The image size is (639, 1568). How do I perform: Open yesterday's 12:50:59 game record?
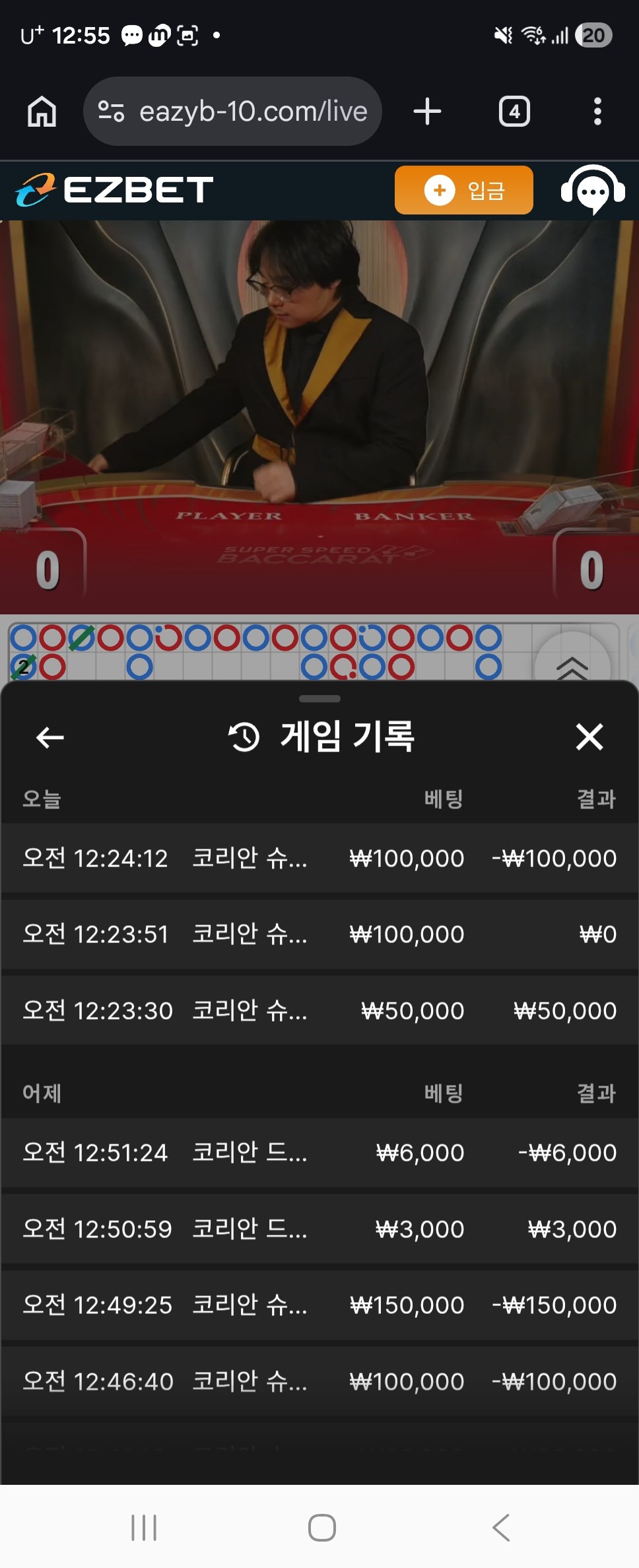(x=319, y=1229)
